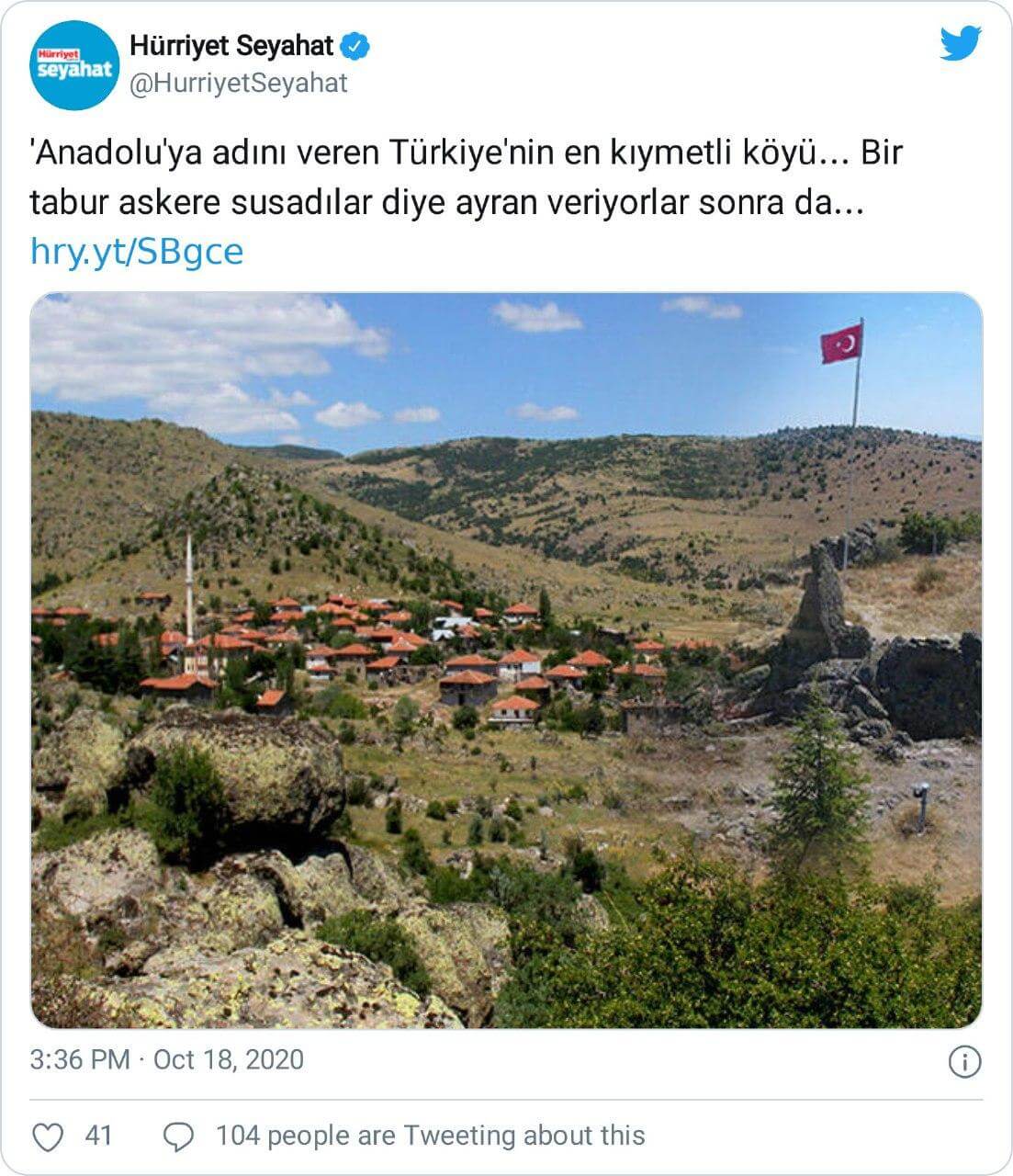Screen dimensions: 1013x1176
Task: Open Hürriyet Seyahat profile avatar
Action: 73,65
